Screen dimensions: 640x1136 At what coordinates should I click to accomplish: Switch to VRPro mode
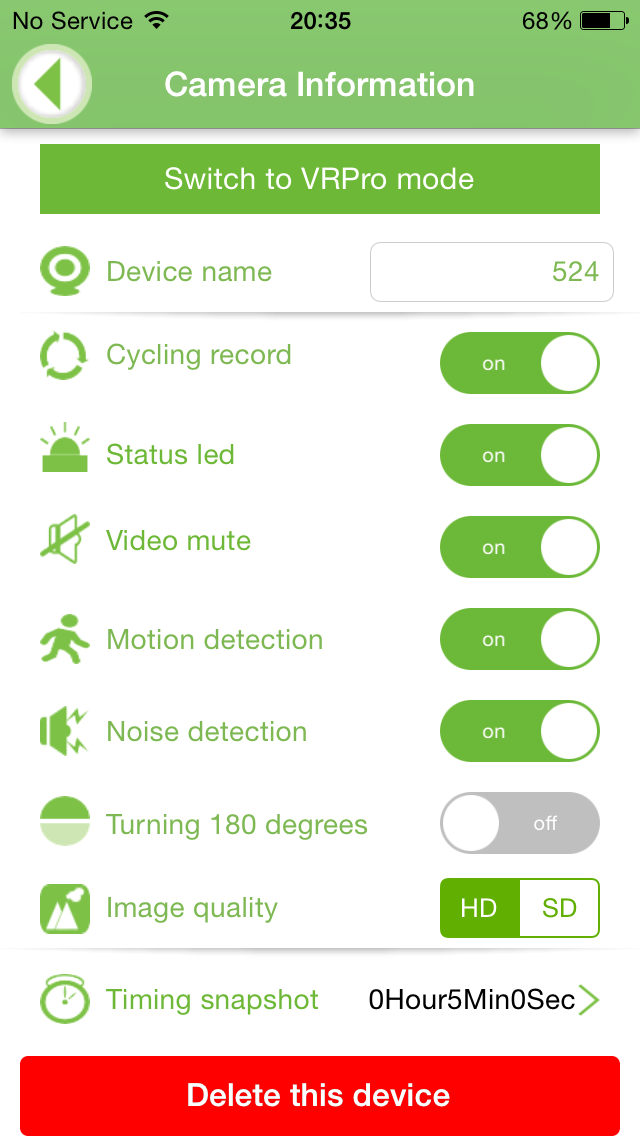click(x=320, y=179)
